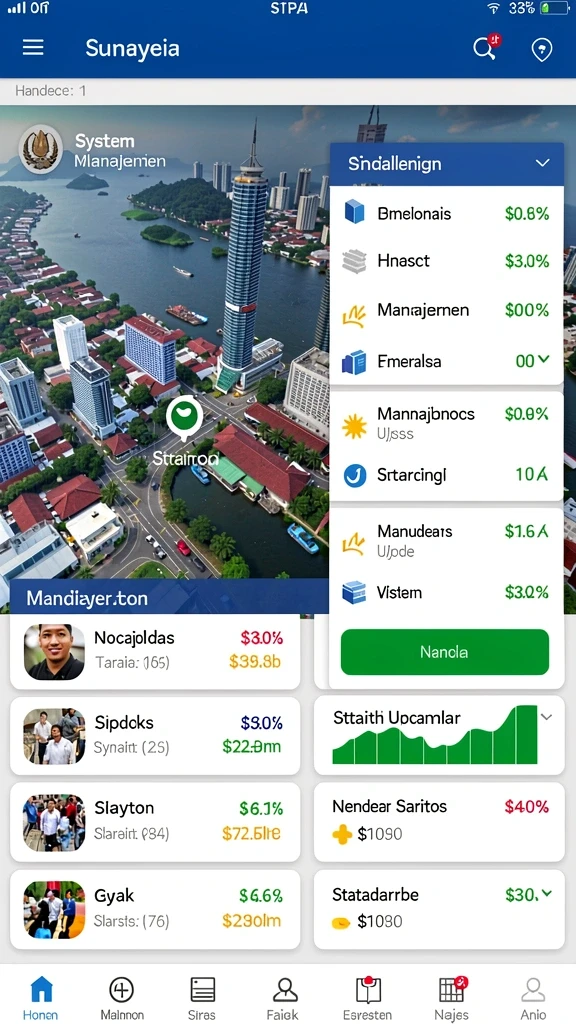Switch to the Najes tab
This screenshot has width=576, height=1024.
452,998
